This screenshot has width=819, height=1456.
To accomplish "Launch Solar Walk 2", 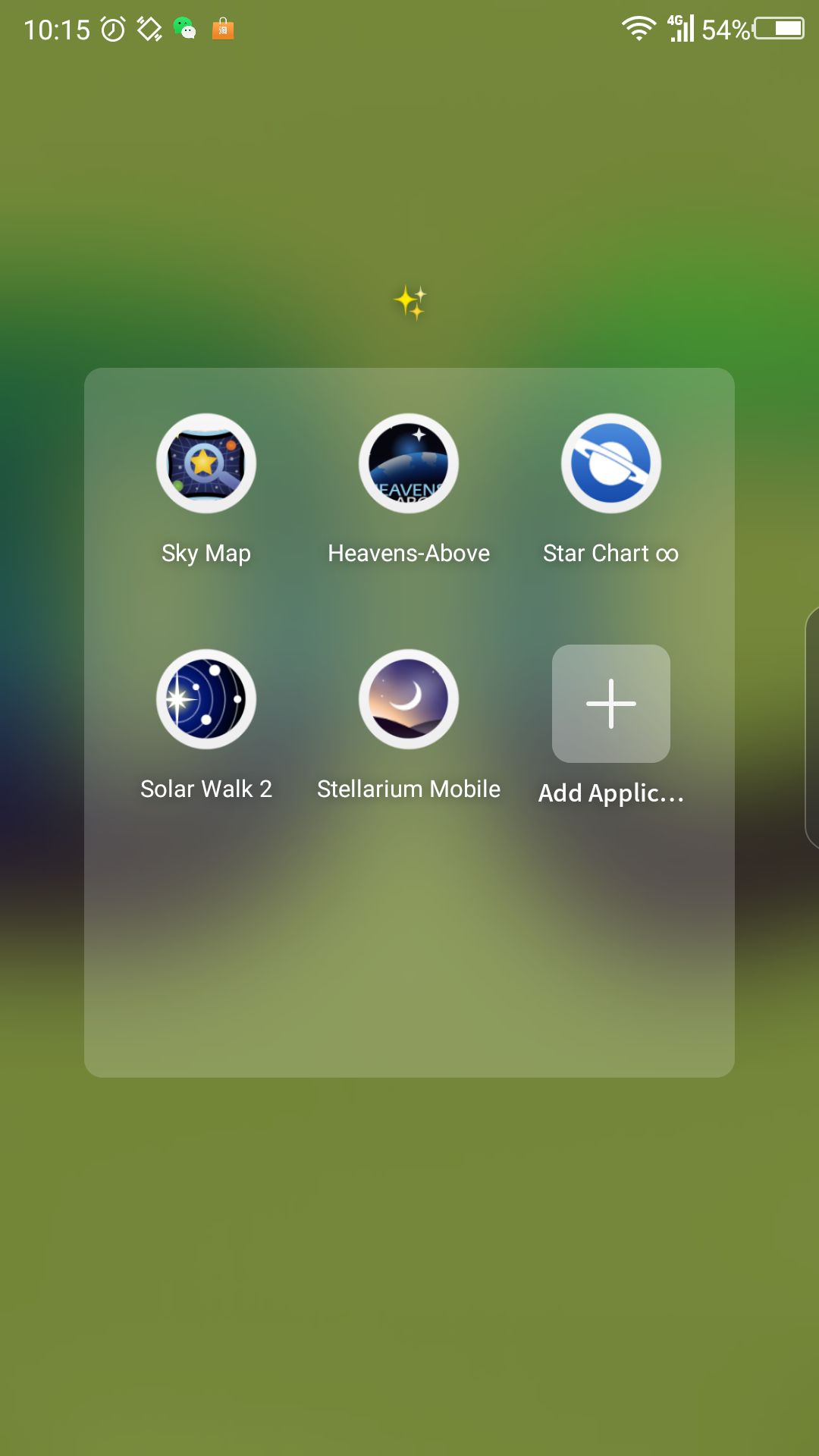I will pos(206,699).
